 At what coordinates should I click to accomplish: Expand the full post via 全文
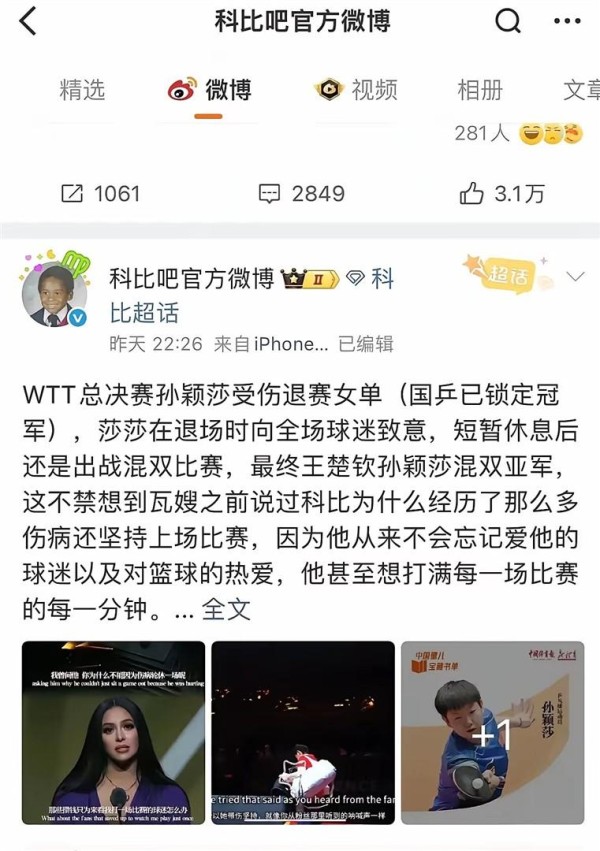[226, 607]
